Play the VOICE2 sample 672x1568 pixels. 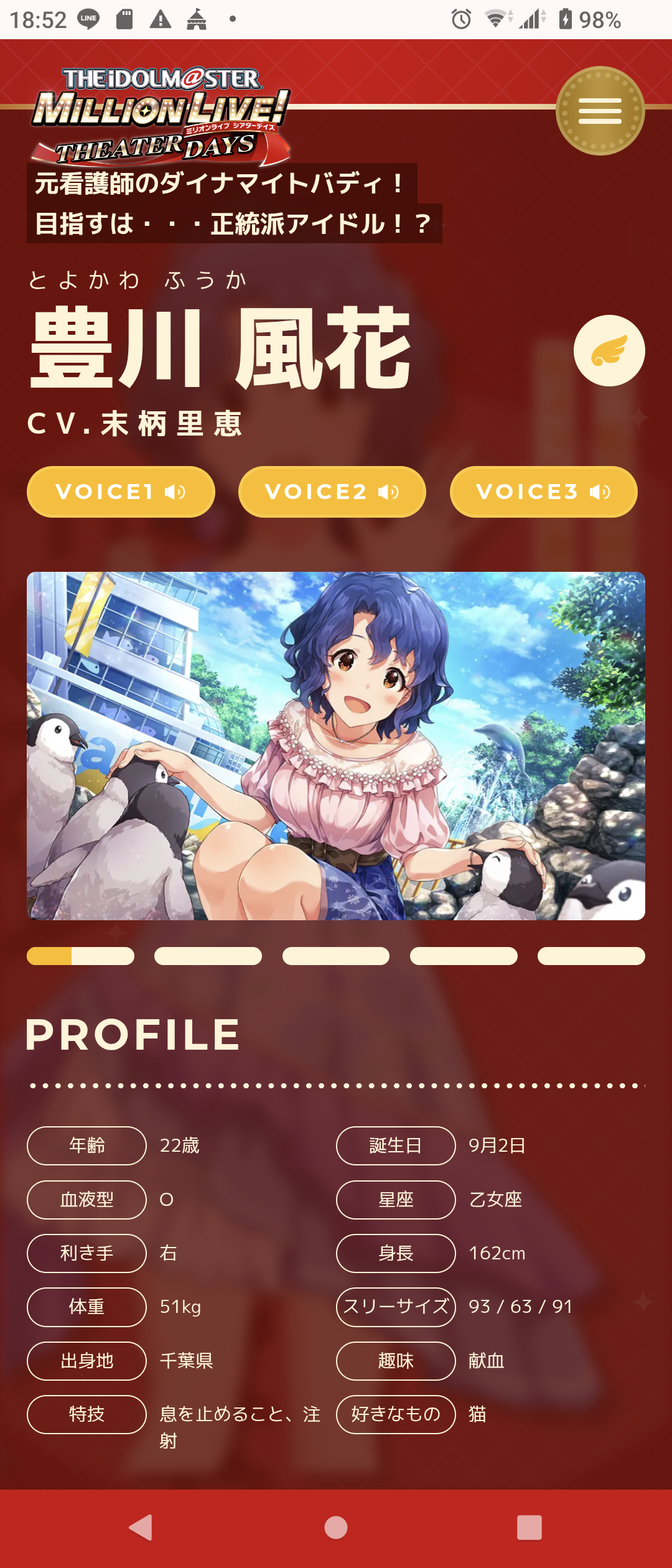click(x=332, y=492)
